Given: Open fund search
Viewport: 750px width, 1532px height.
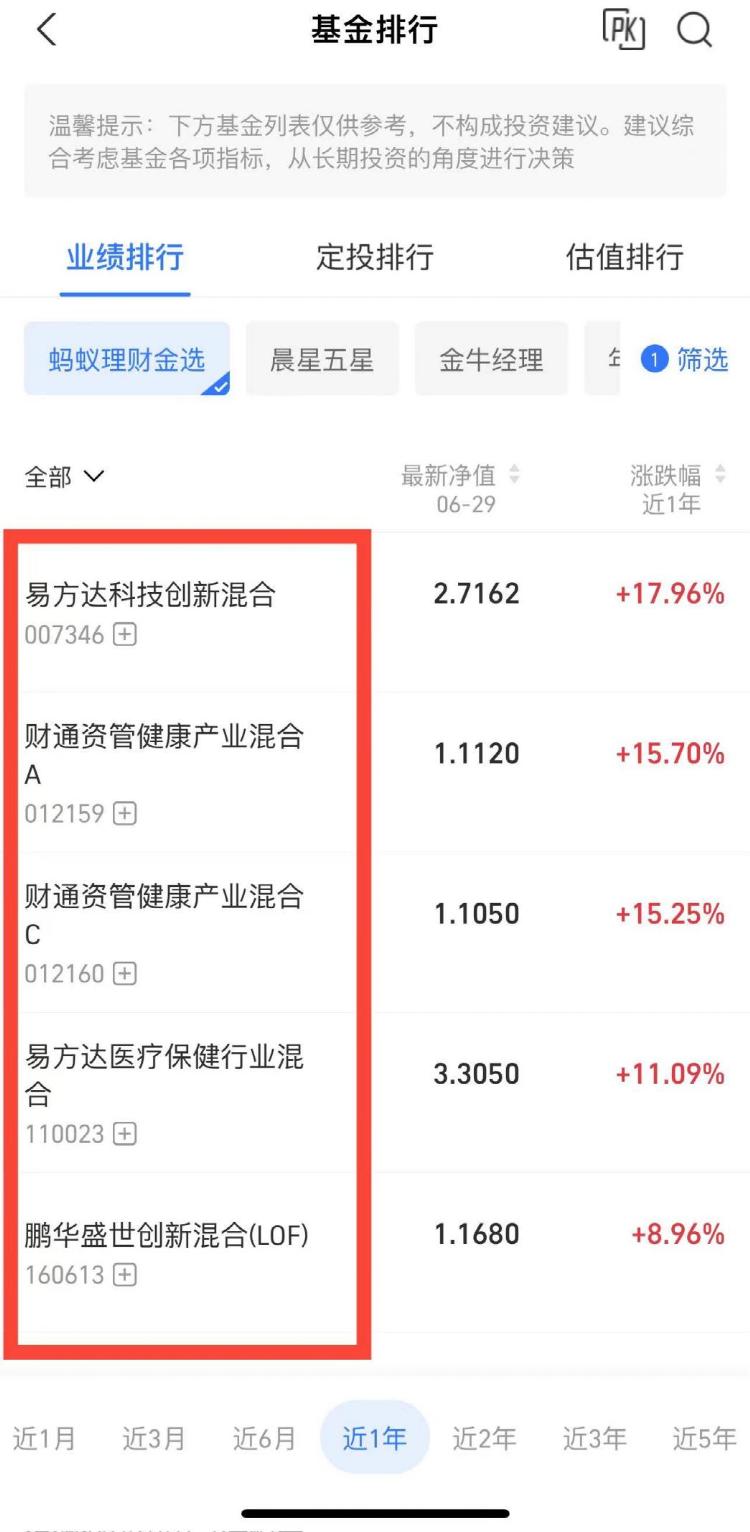Looking at the screenshot, I should (694, 31).
